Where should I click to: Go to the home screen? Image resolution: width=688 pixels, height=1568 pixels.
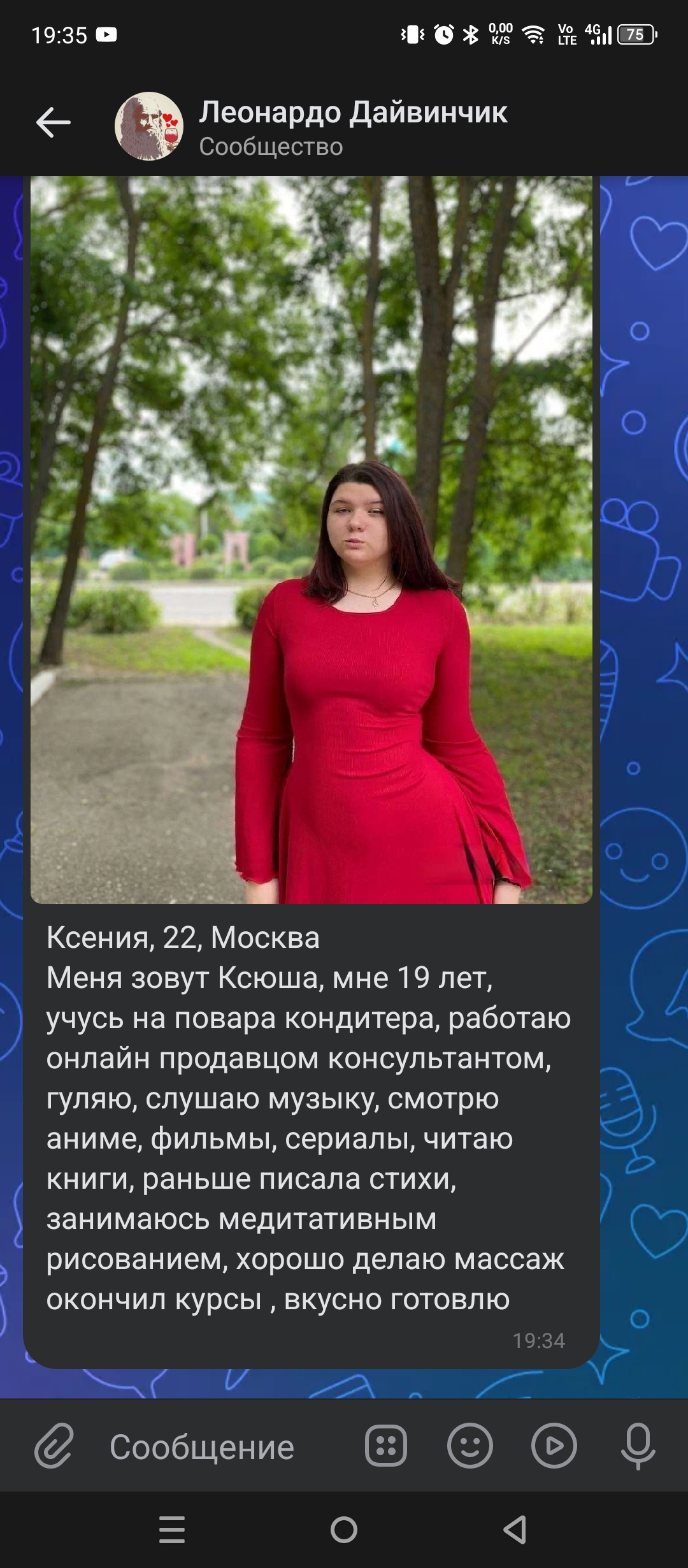pos(344,1530)
